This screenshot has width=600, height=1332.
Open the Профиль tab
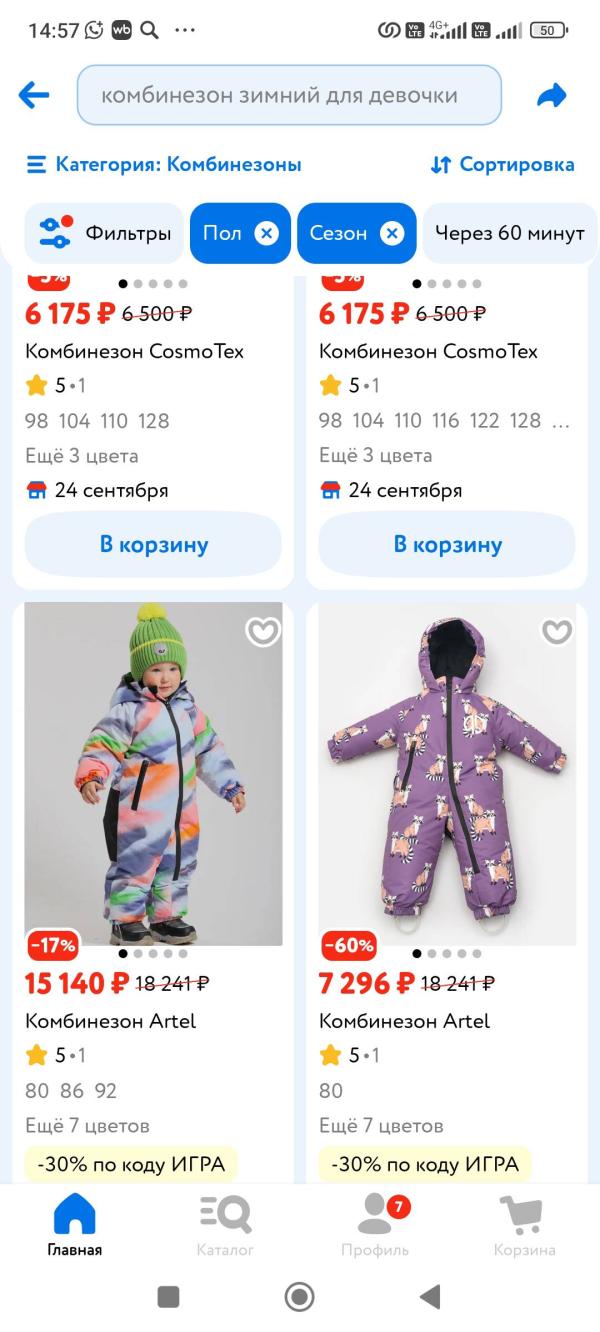click(375, 1225)
